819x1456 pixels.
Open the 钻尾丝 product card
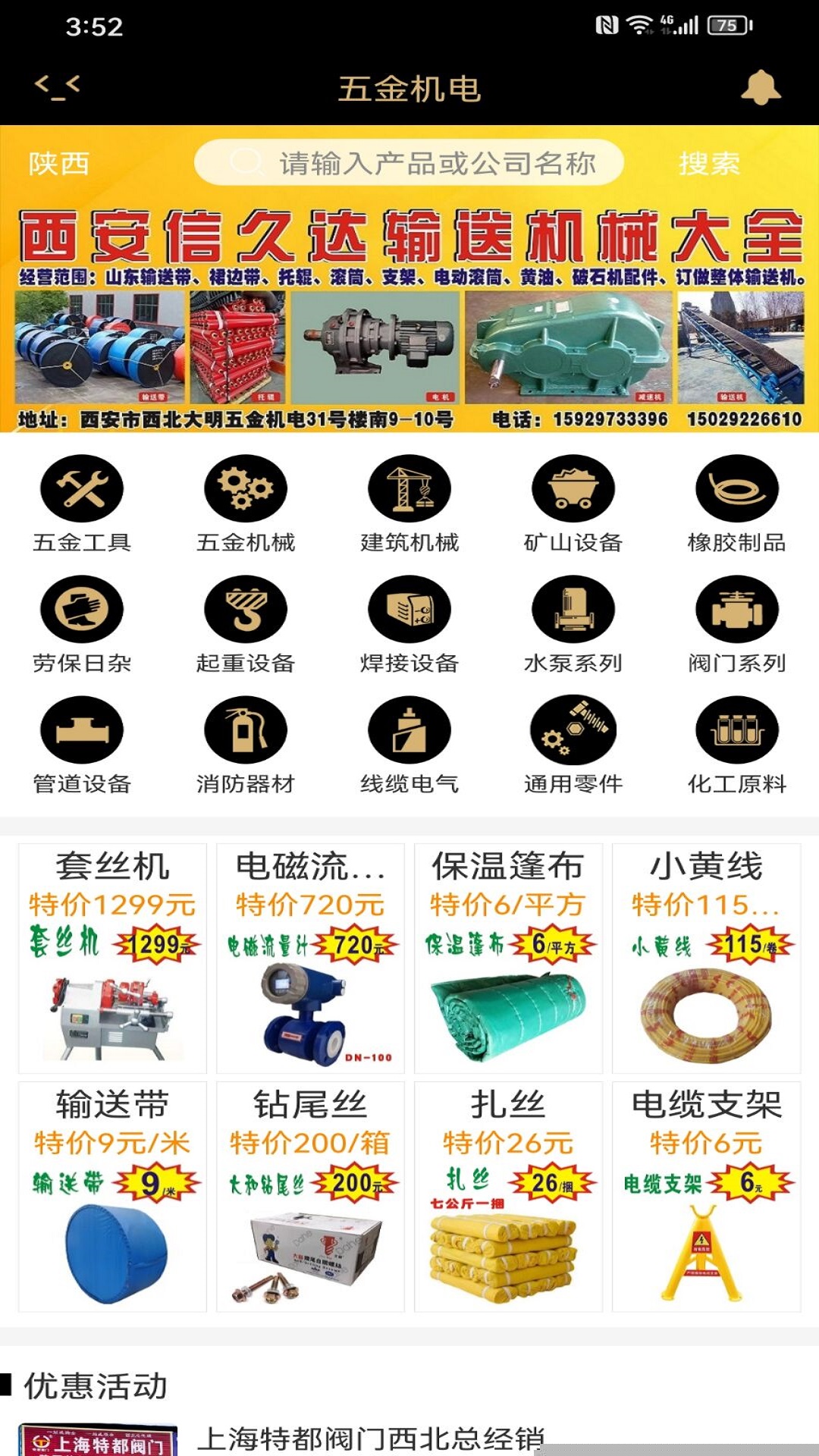[x=310, y=1196]
